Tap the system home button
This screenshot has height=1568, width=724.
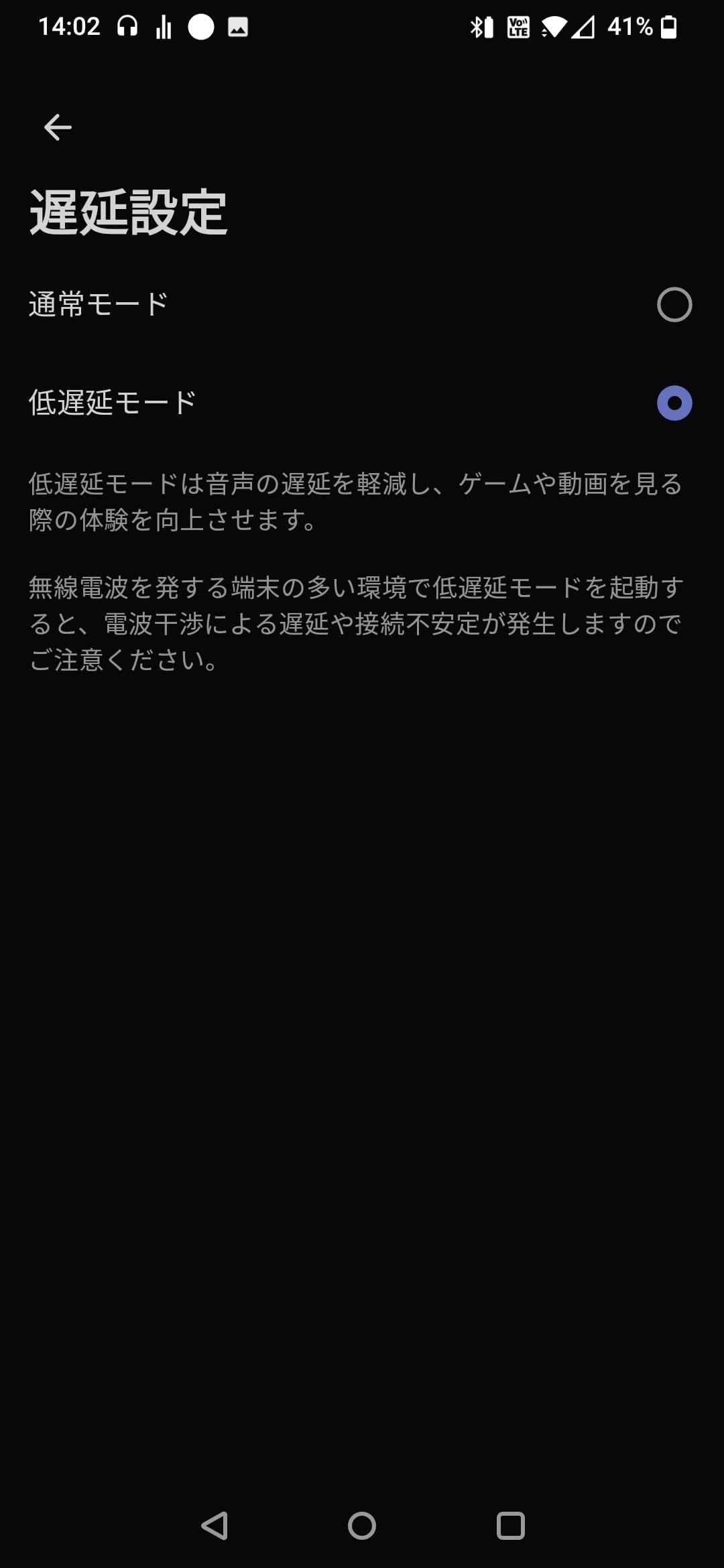point(362,1526)
